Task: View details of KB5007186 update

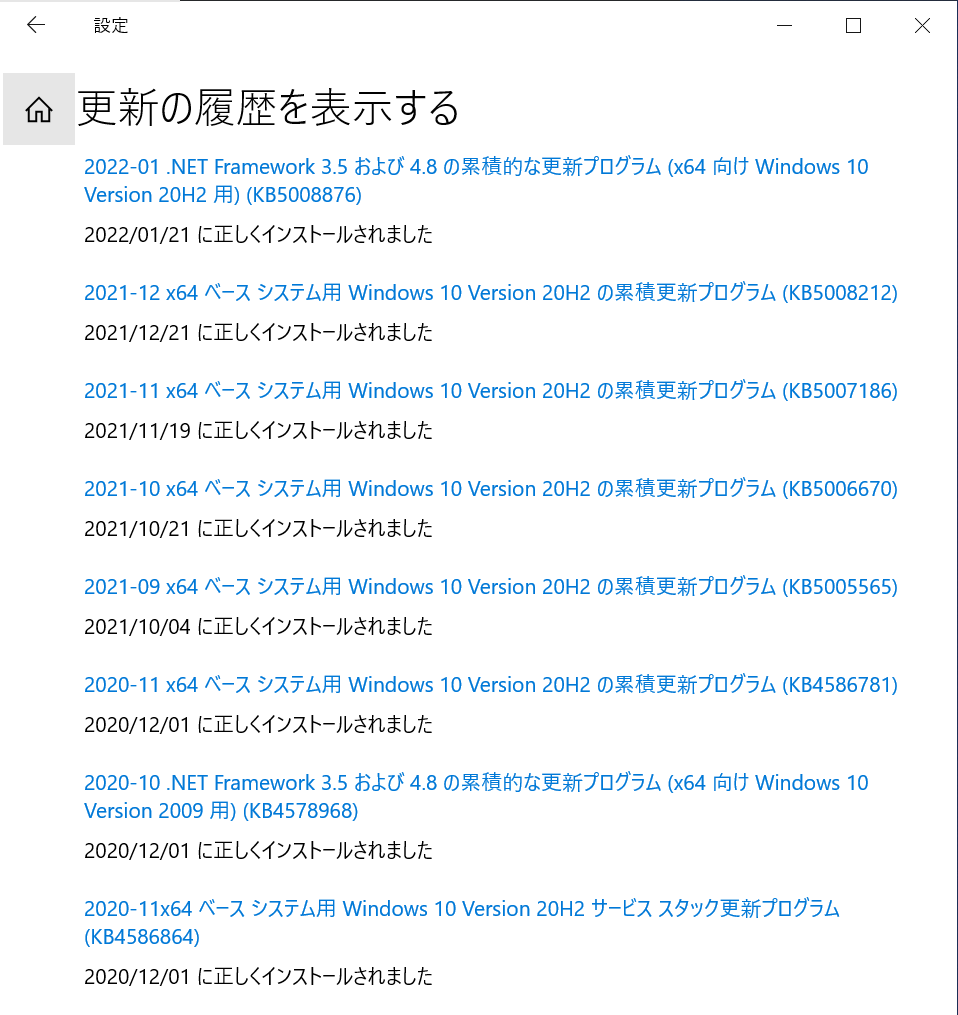Action: pos(491,390)
